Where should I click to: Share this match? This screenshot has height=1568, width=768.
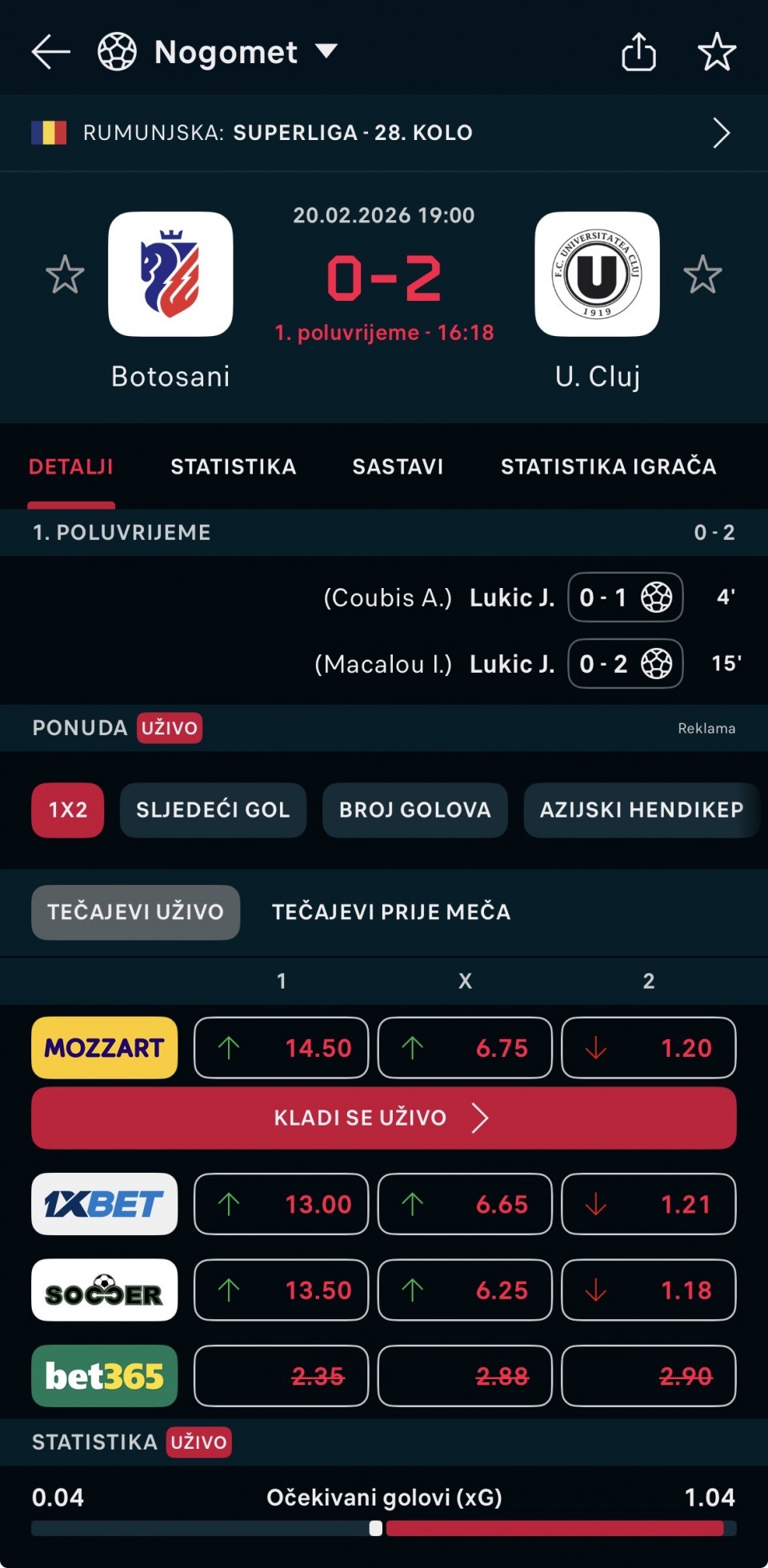tap(638, 53)
